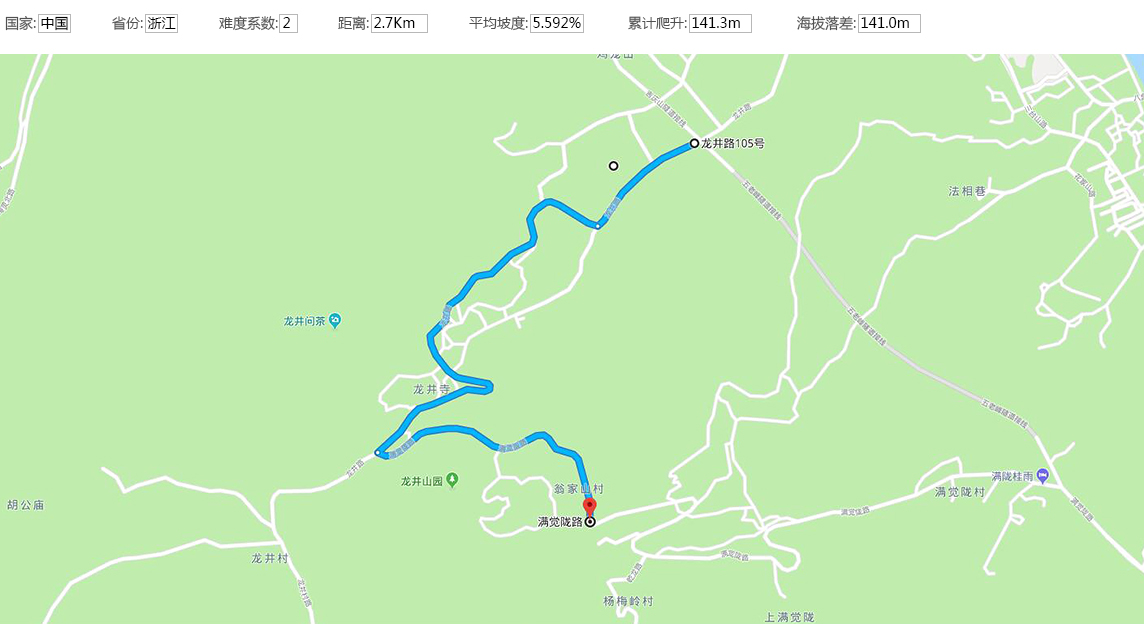1144x624 pixels.
Task: Tap the red pin at 满觉陇路
Action: coord(590,506)
